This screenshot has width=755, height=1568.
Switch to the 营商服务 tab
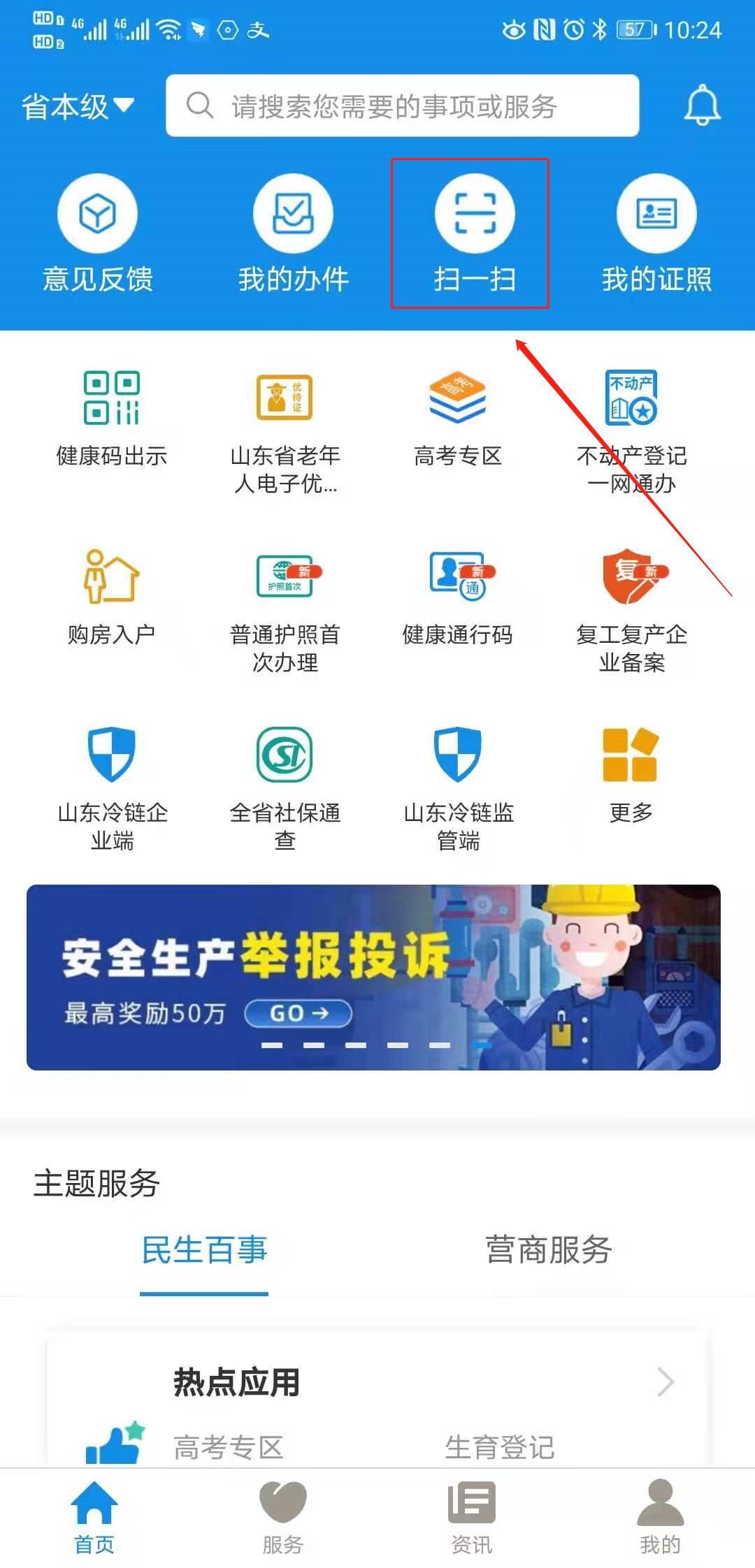(549, 1250)
